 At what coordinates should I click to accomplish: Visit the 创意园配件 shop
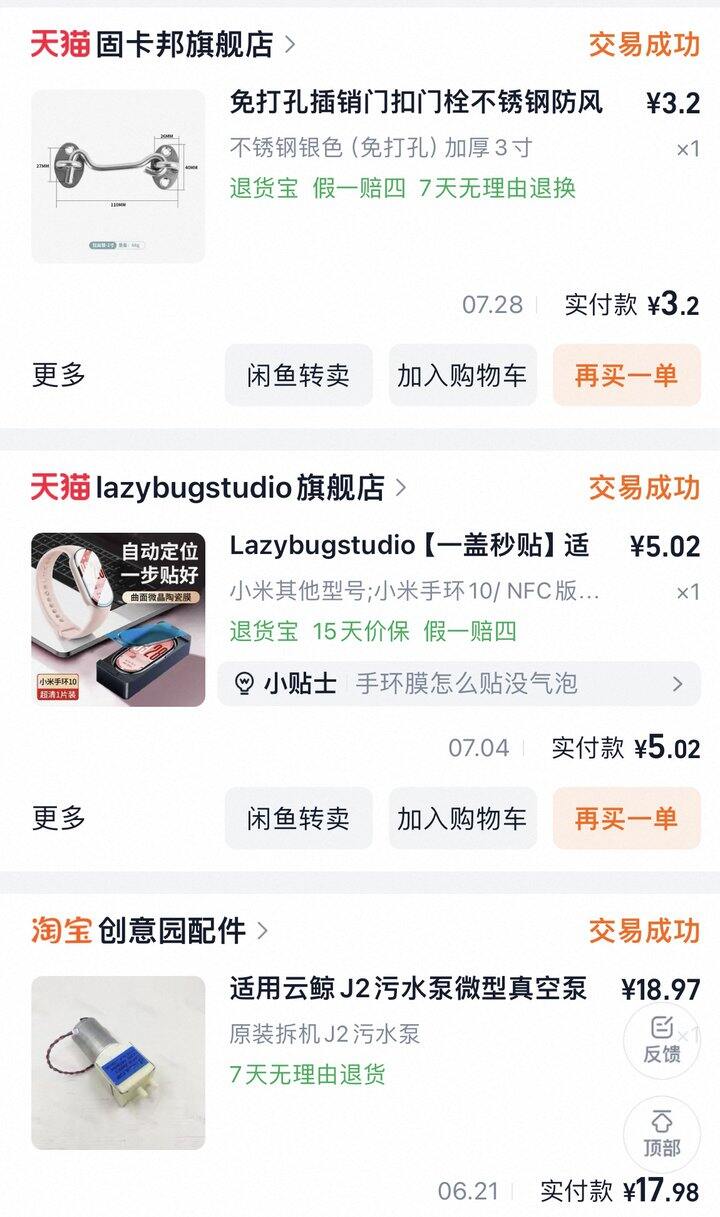coord(149,931)
